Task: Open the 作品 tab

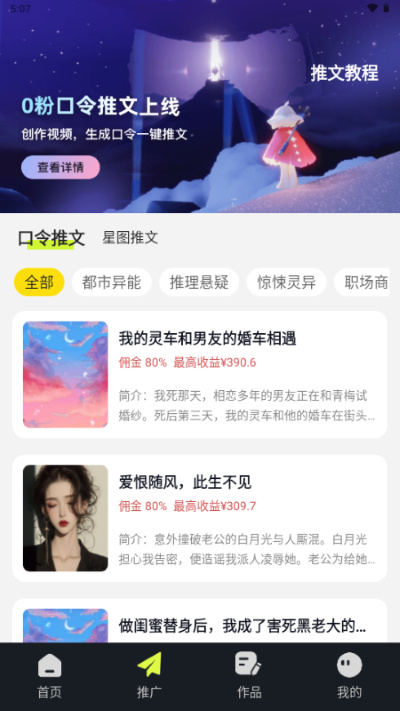Action: point(249,676)
